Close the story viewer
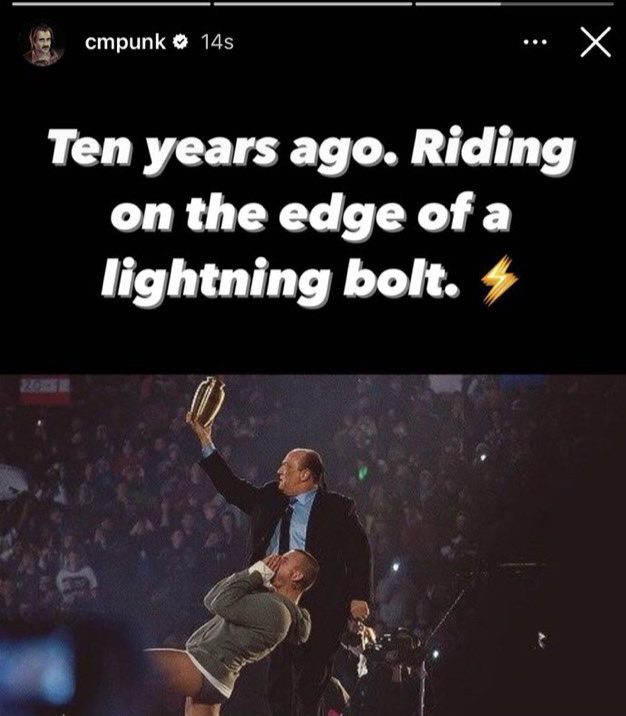The image size is (626, 716). pyautogui.click(x=595, y=44)
